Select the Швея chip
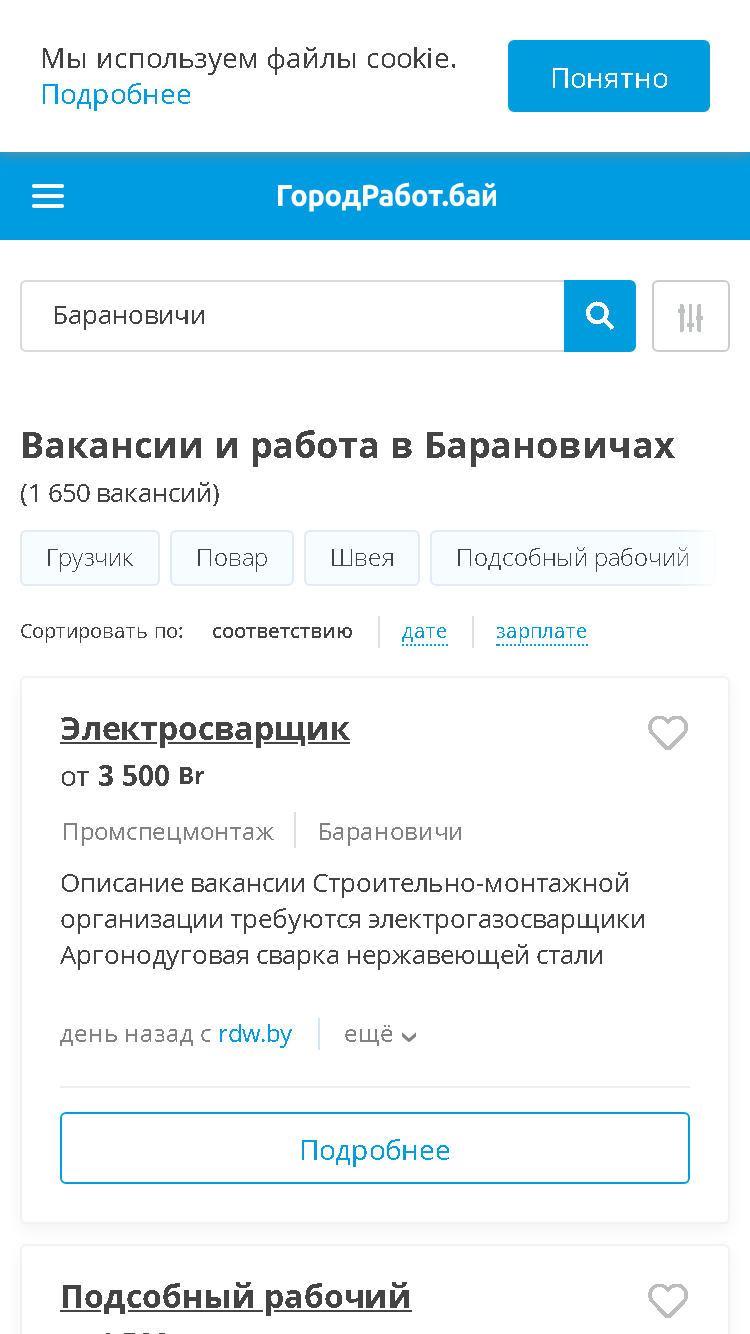Image resolution: width=750 pixels, height=1334 pixels. pos(362,558)
